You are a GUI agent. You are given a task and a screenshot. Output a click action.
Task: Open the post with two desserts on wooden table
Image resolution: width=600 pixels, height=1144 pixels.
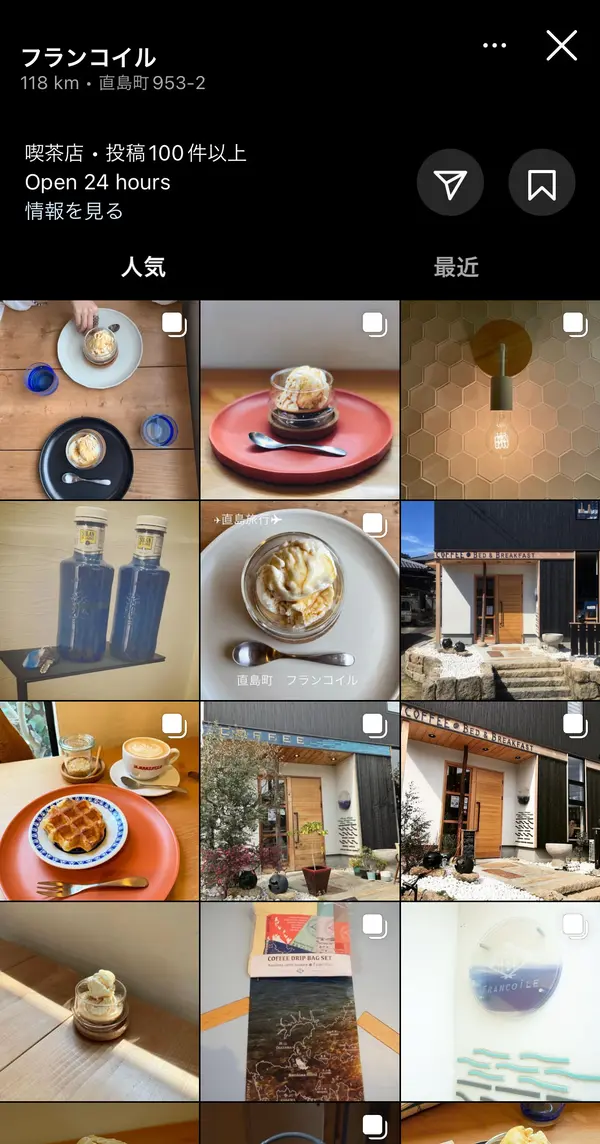click(x=99, y=400)
